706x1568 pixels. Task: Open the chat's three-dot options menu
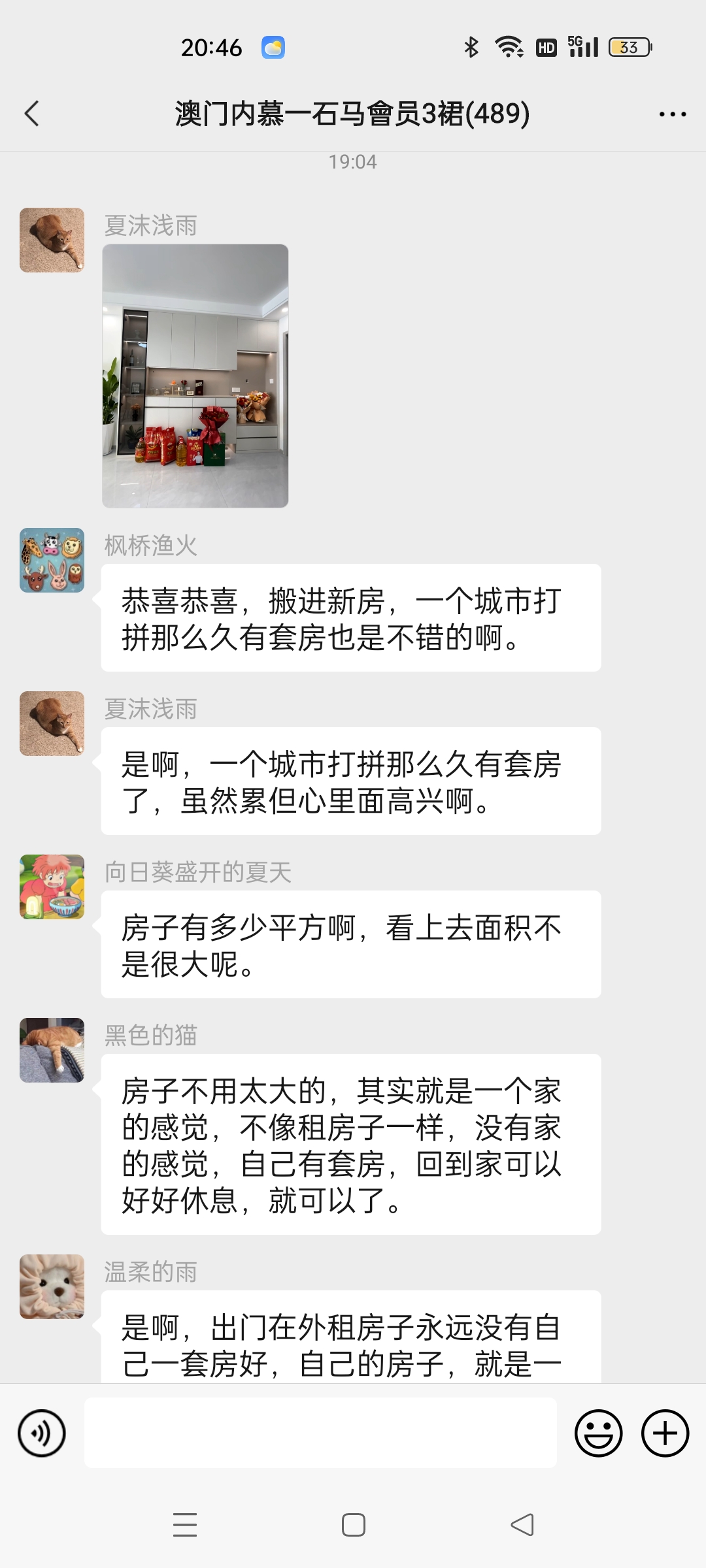tap(672, 114)
